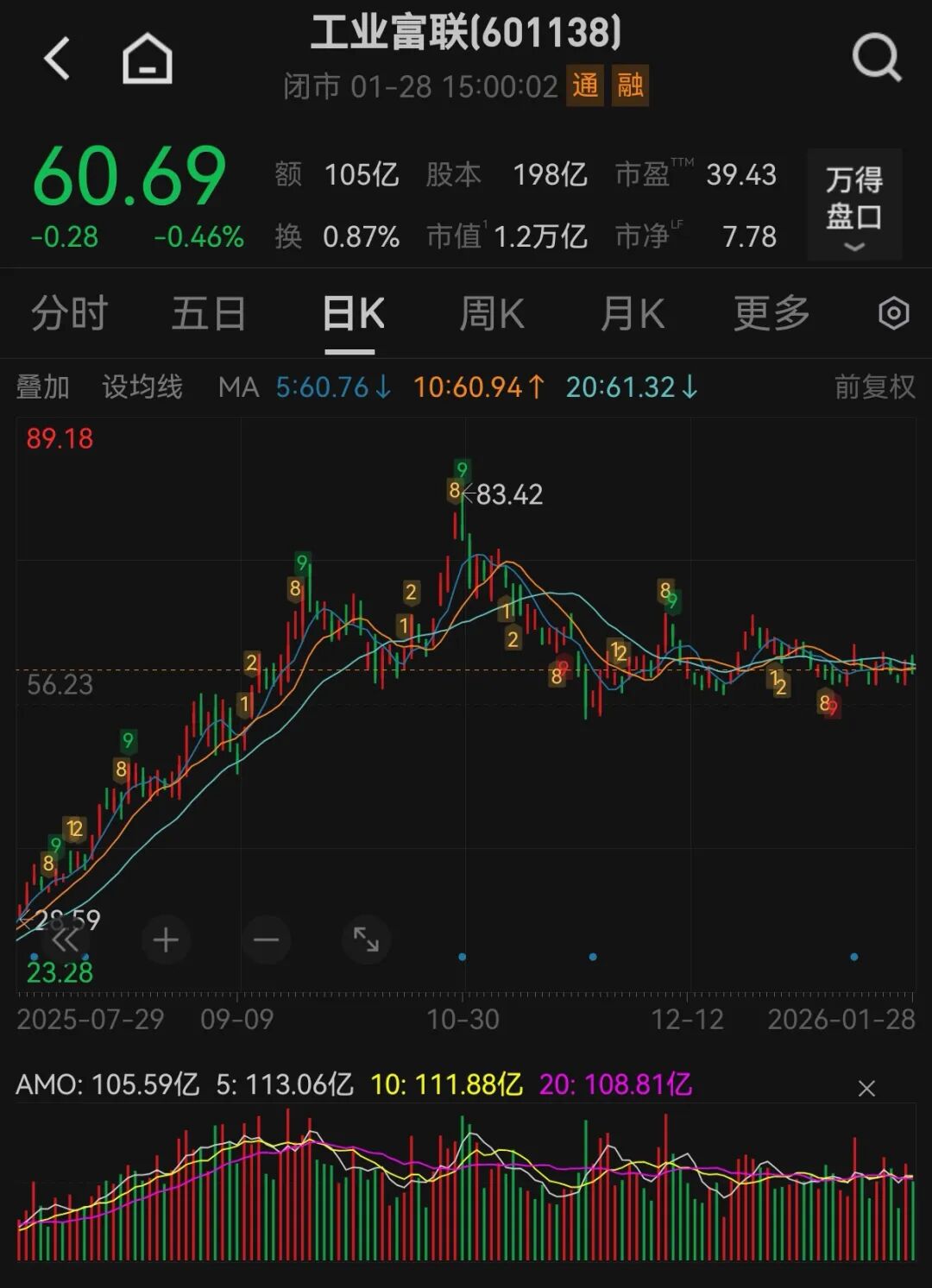Jump to earlier data with double-left arrows
Viewport: 932px width, 1288px height.
66,939
